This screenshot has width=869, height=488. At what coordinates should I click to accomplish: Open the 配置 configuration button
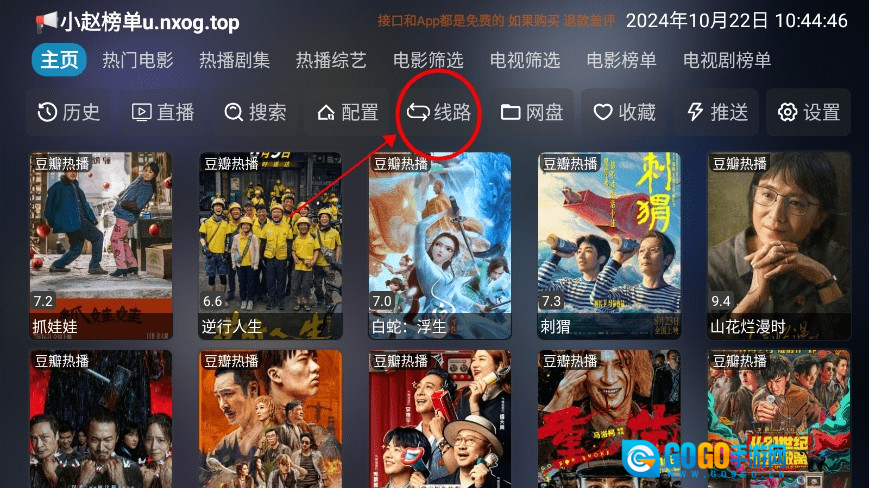coord(347,112)
